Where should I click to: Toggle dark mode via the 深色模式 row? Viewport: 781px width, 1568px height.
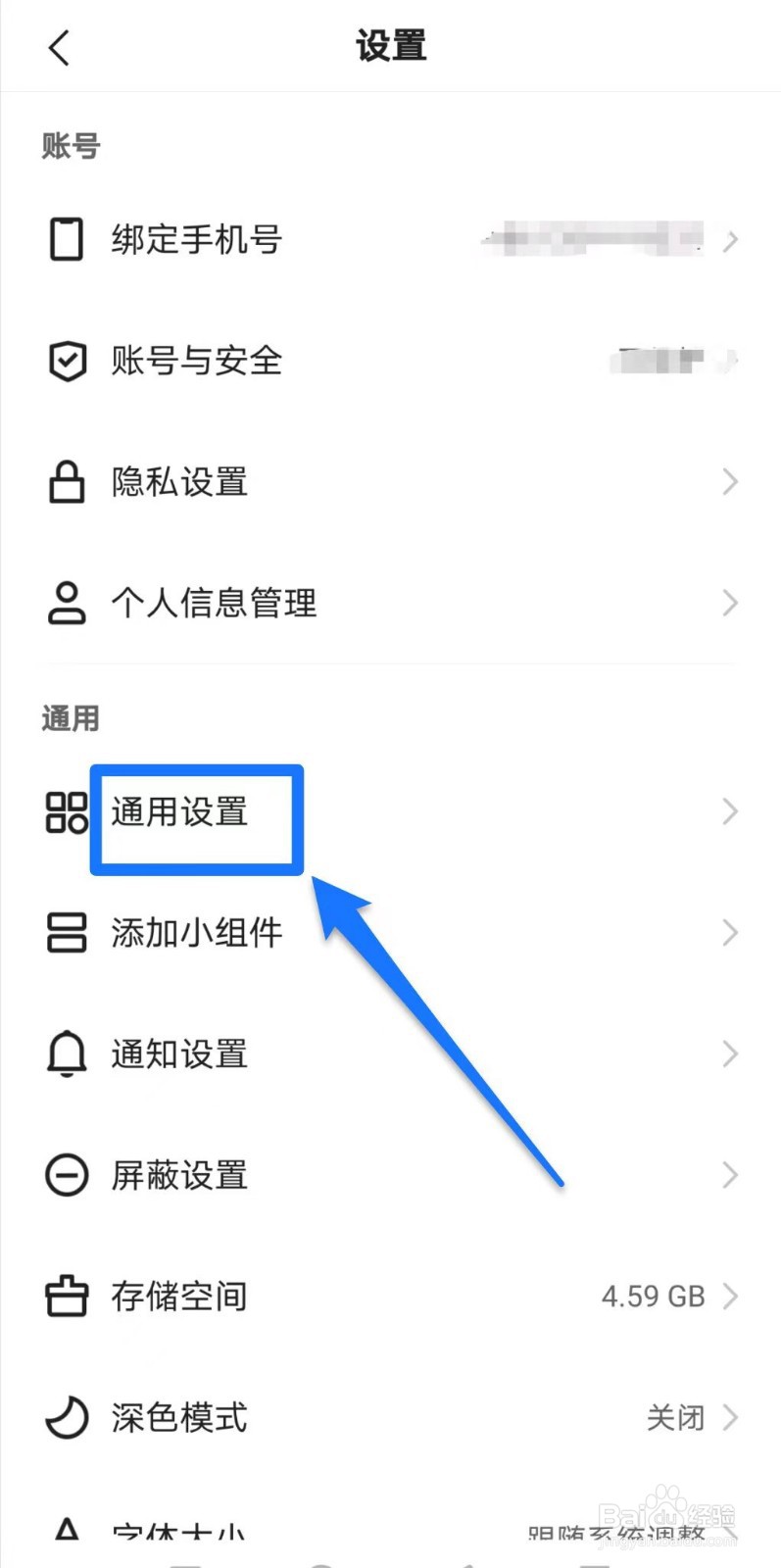(392, 1417)
